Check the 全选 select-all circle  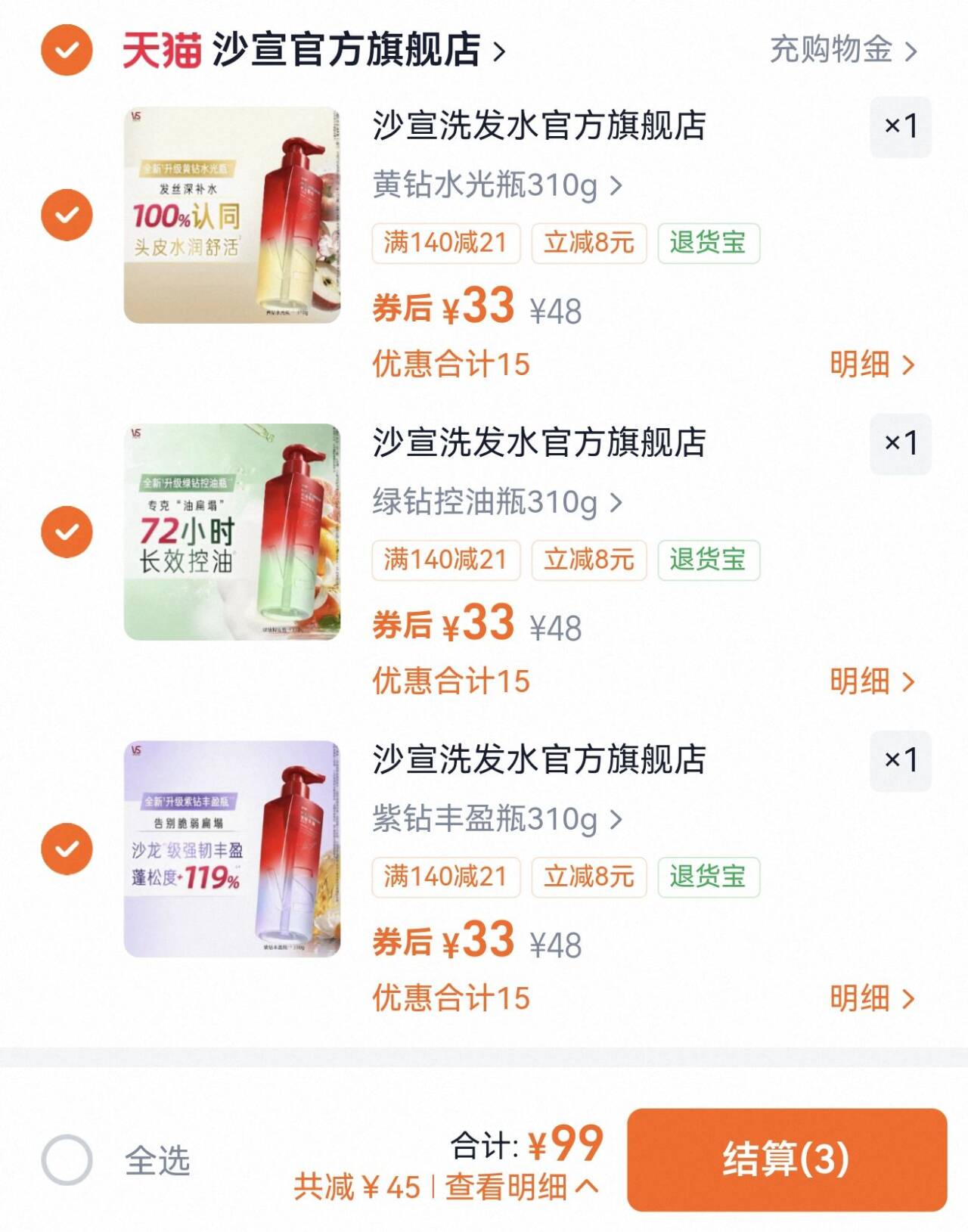tap(67, 1159)
